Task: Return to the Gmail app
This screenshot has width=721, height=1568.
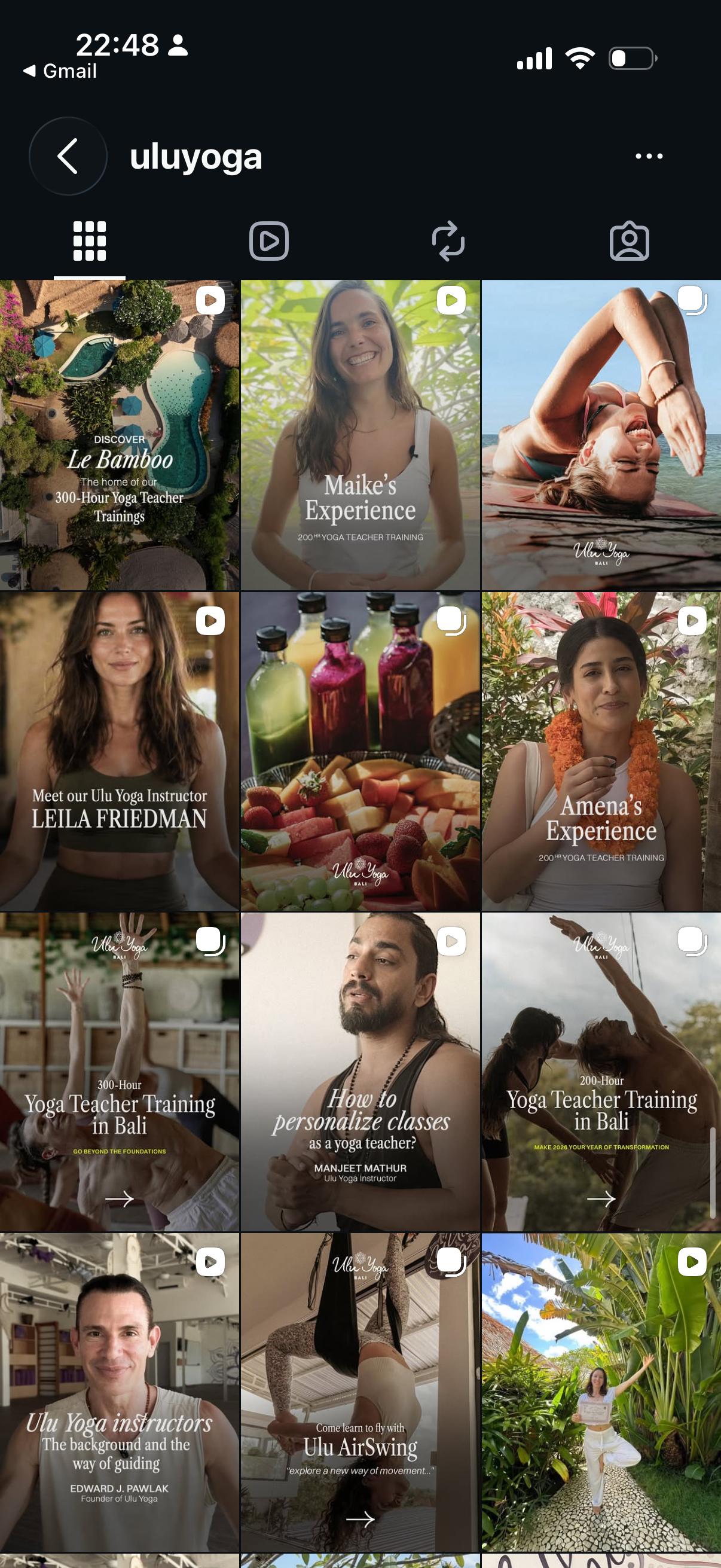Action: pos(60,71)
